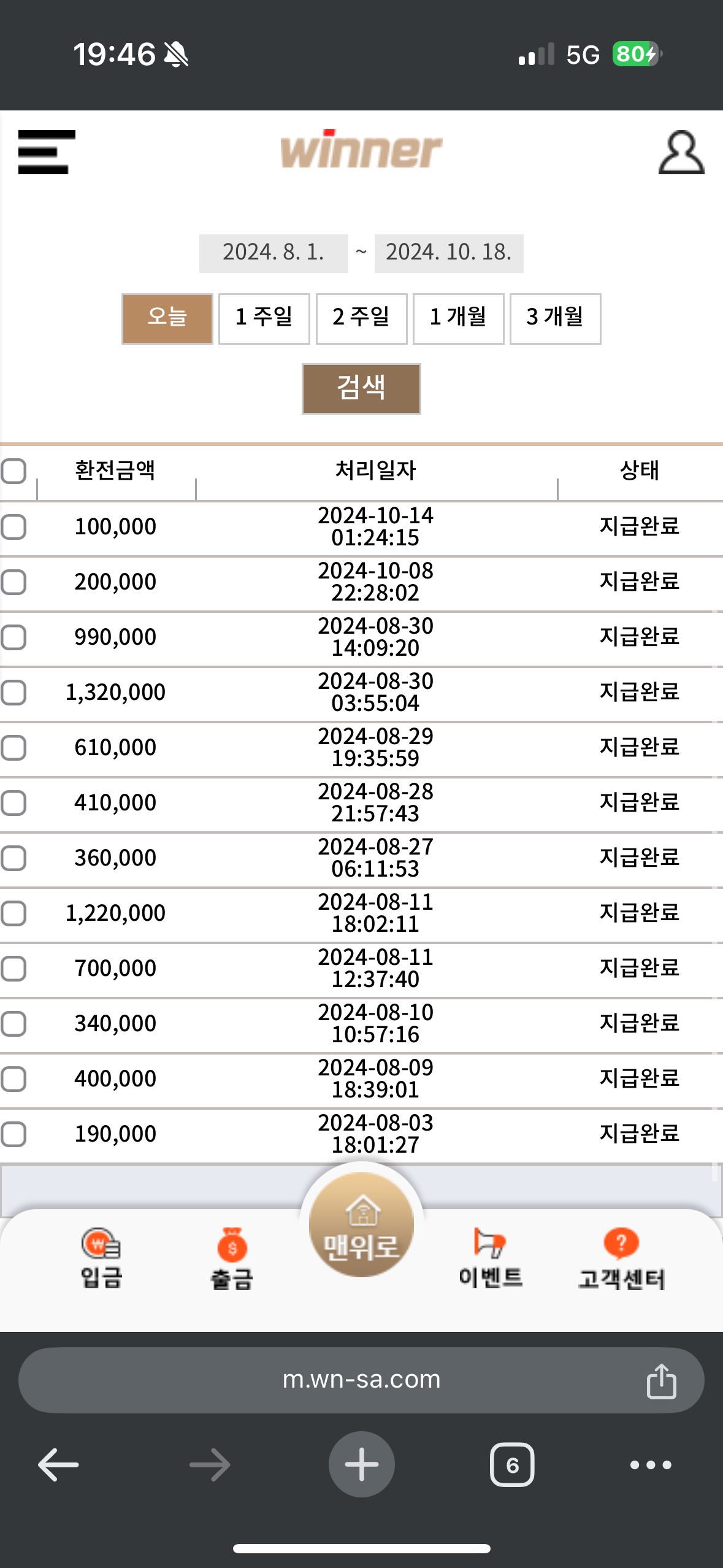Check the box for the 190,000 row
Screen dimensions: 723x1568
(13, 1134)
